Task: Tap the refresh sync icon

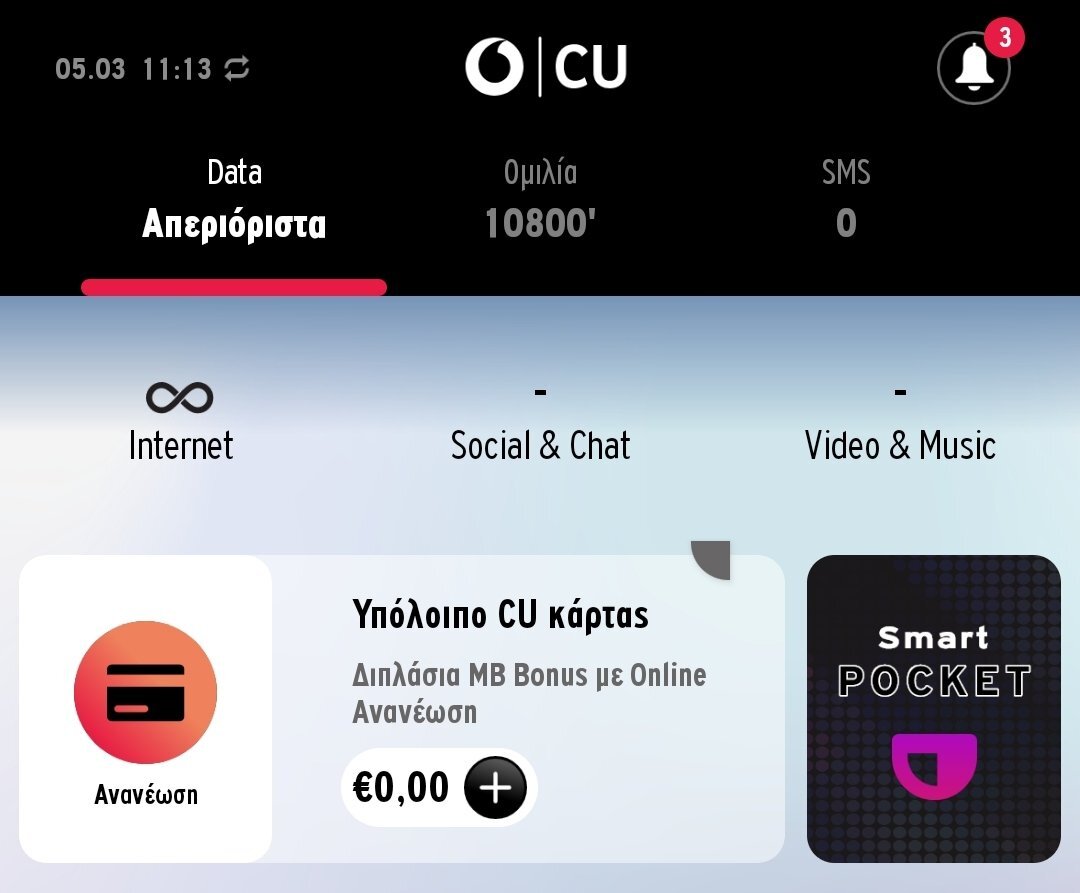Action: [x=237, y=69]
